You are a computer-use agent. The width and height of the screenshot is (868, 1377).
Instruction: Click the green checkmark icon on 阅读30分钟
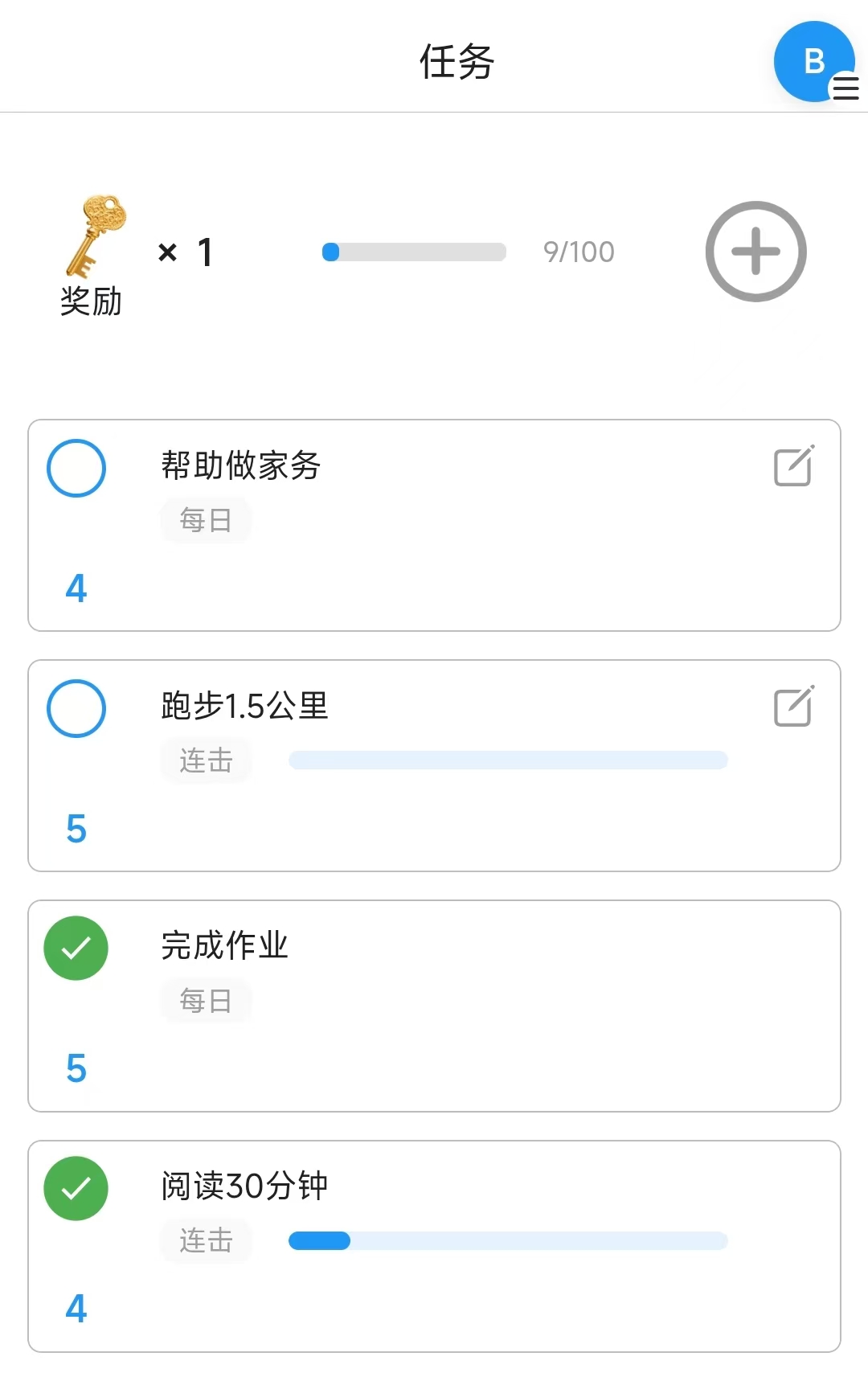(x=76, y=1187)
